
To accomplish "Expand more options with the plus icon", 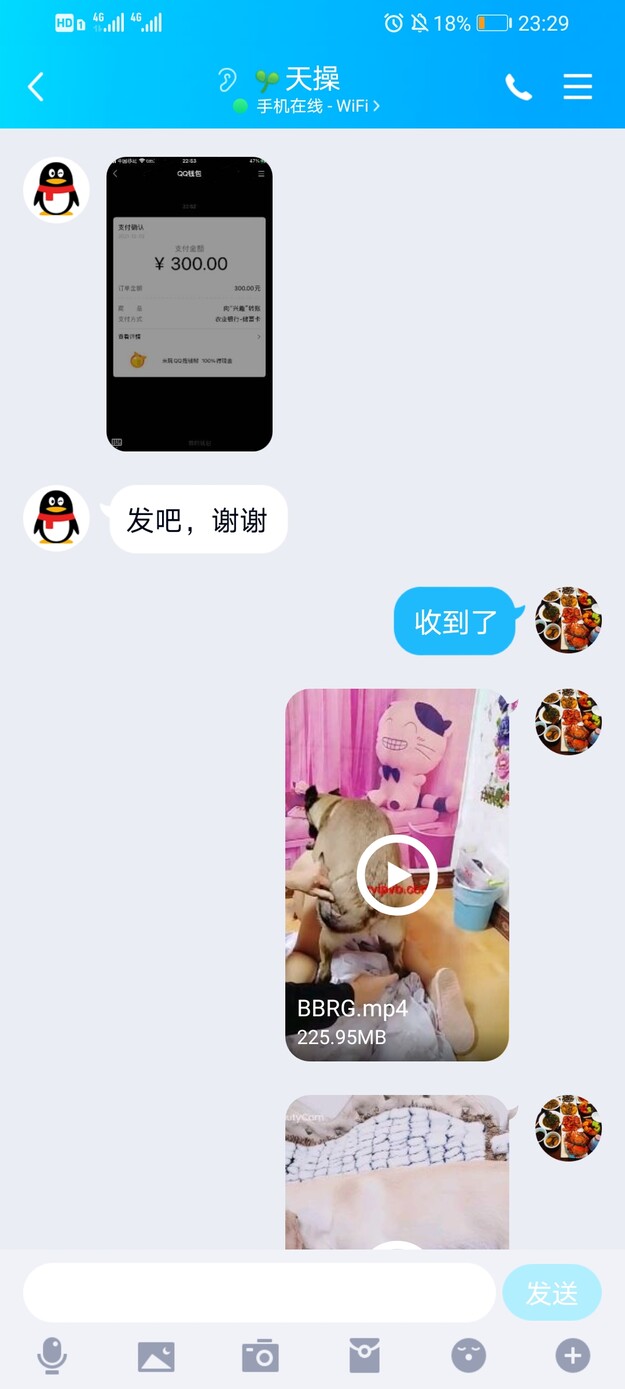I will tap(572, 1356).
